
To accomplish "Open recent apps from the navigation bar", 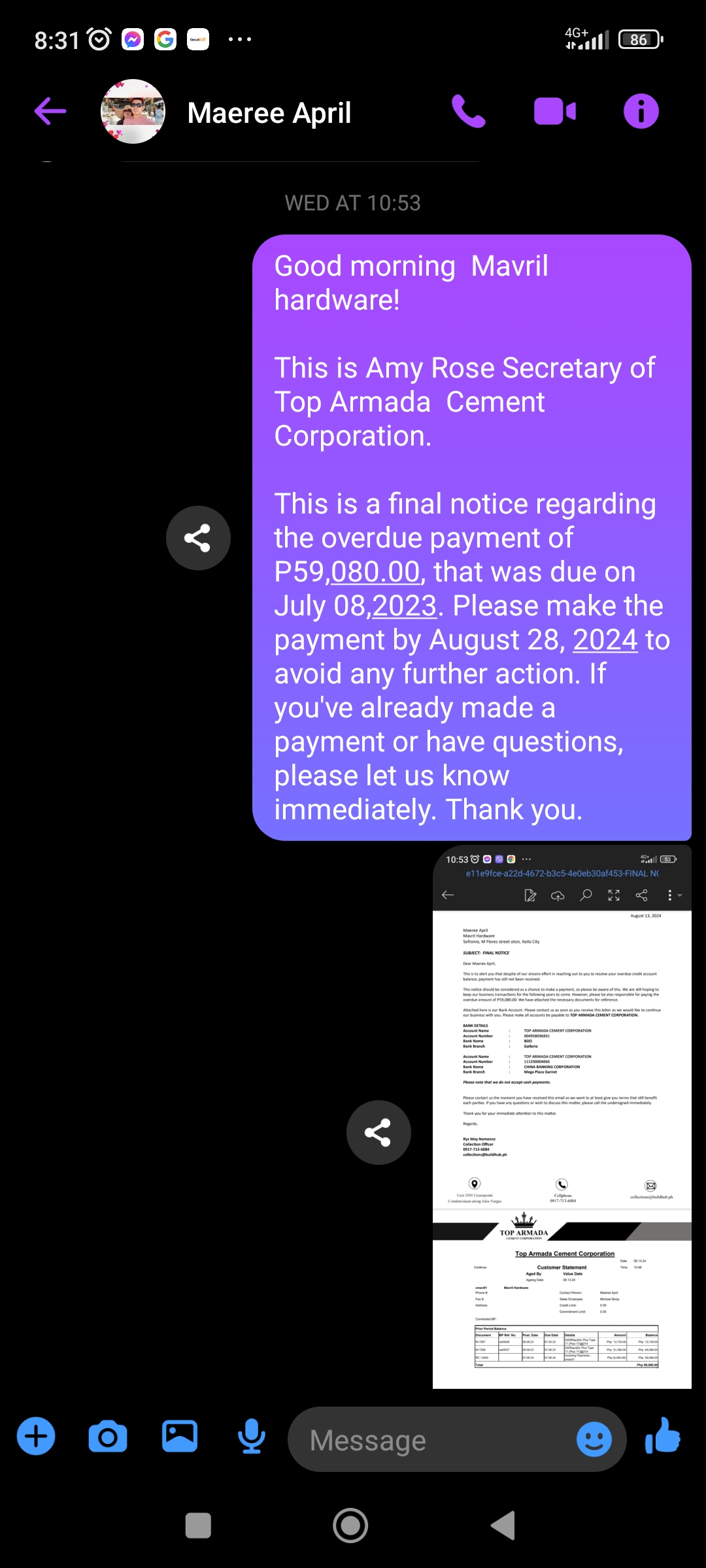I will coord(198,1526).
